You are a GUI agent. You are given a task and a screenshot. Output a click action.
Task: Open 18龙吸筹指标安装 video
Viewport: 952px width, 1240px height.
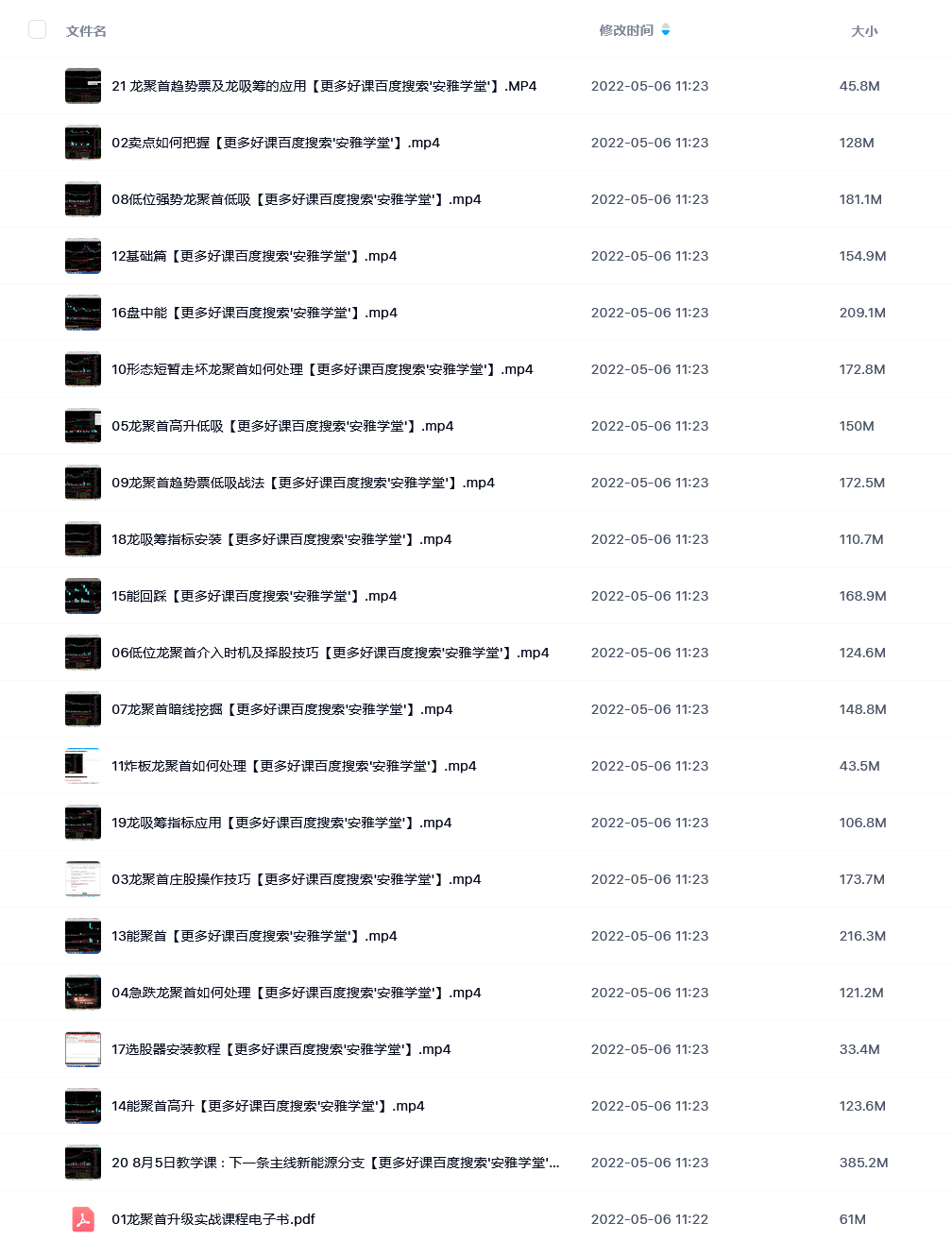pyautogui.click(x=281, y=539)
